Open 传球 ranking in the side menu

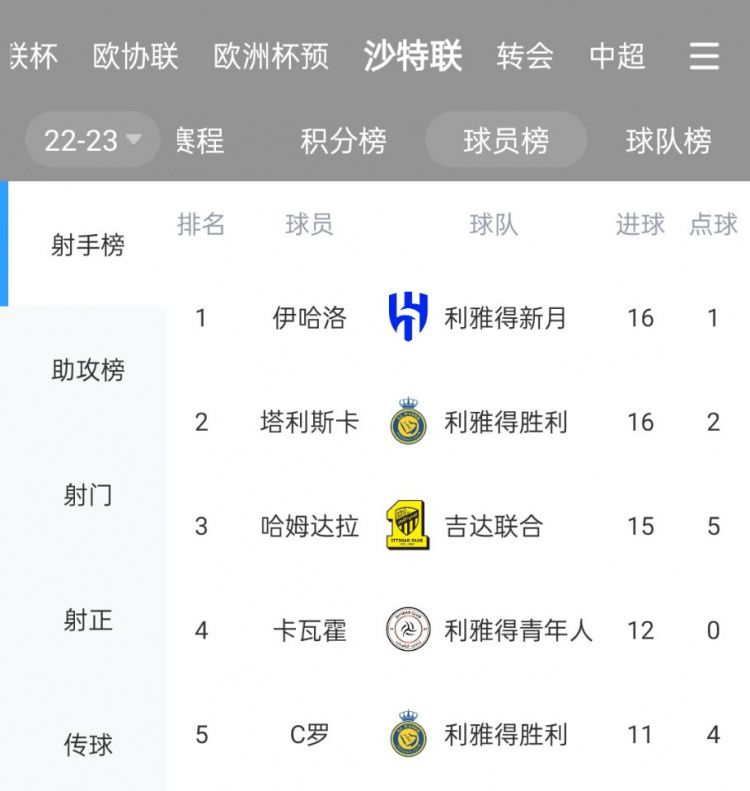[88, 745]
